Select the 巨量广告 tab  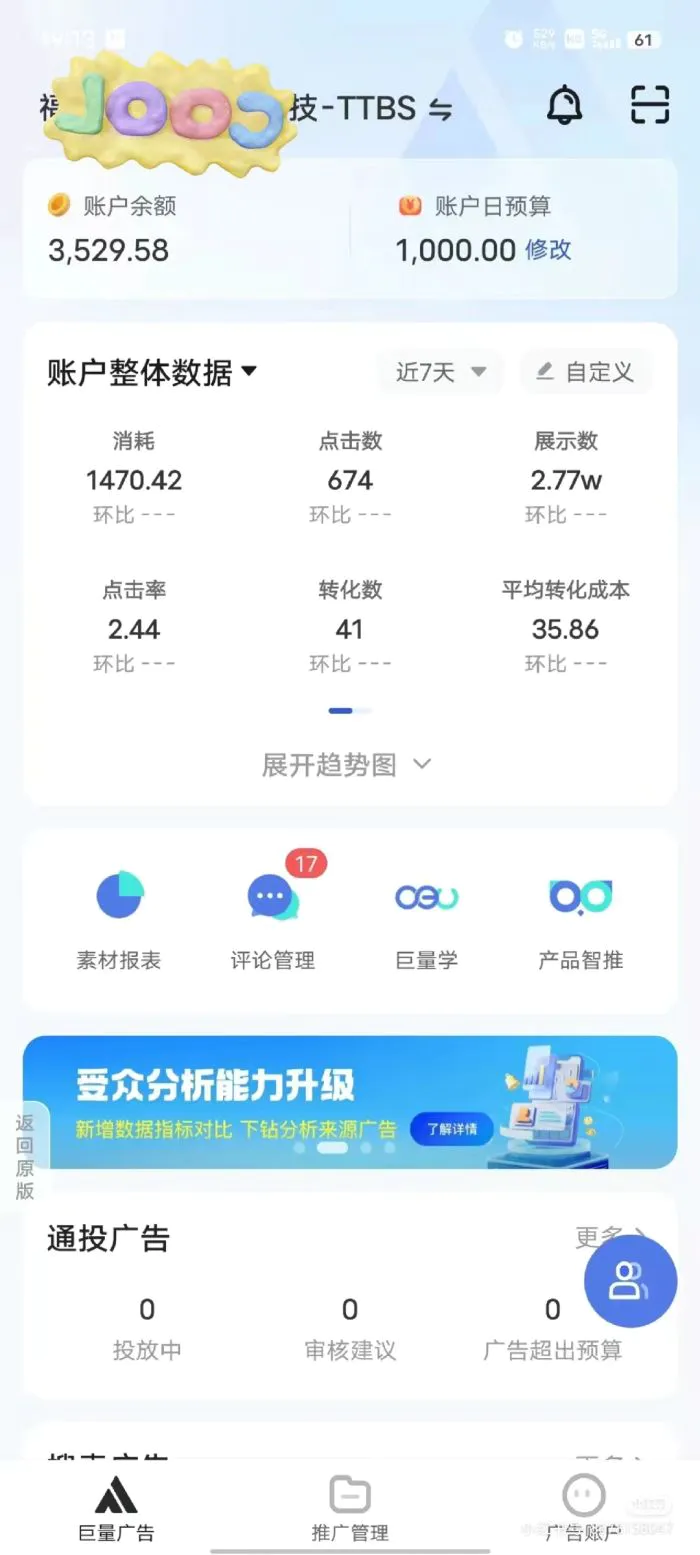(x=116, y=1508)
